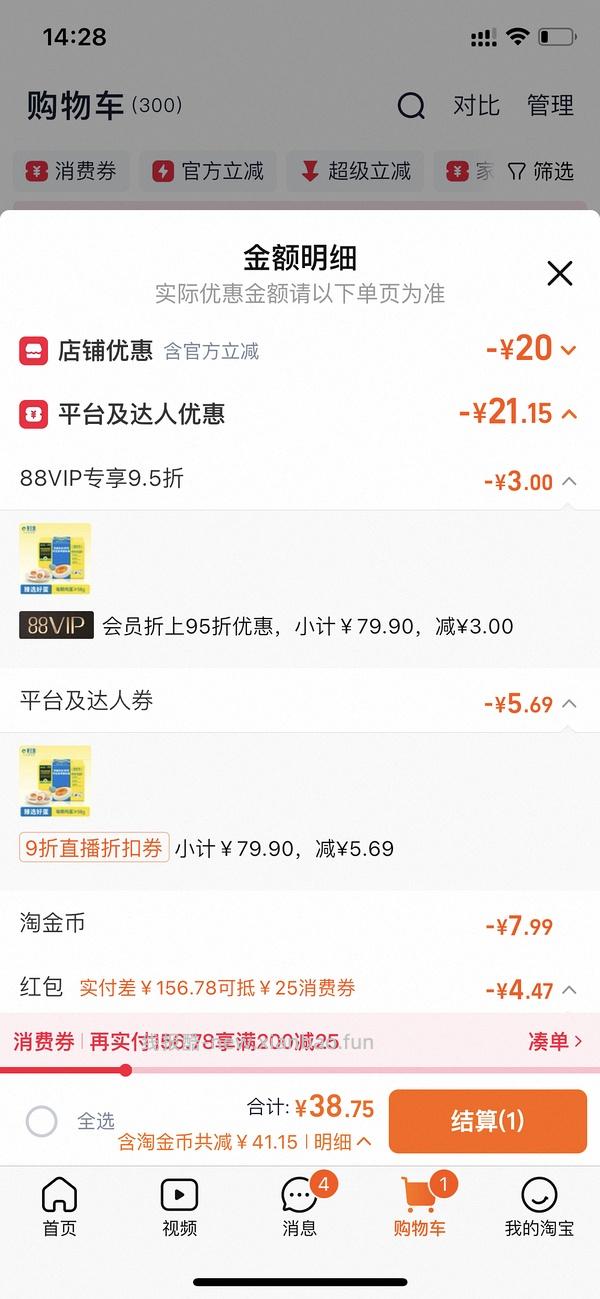Open the 消息 tab
This screenshot has height=1299, width=600.
click(299, 1207)
